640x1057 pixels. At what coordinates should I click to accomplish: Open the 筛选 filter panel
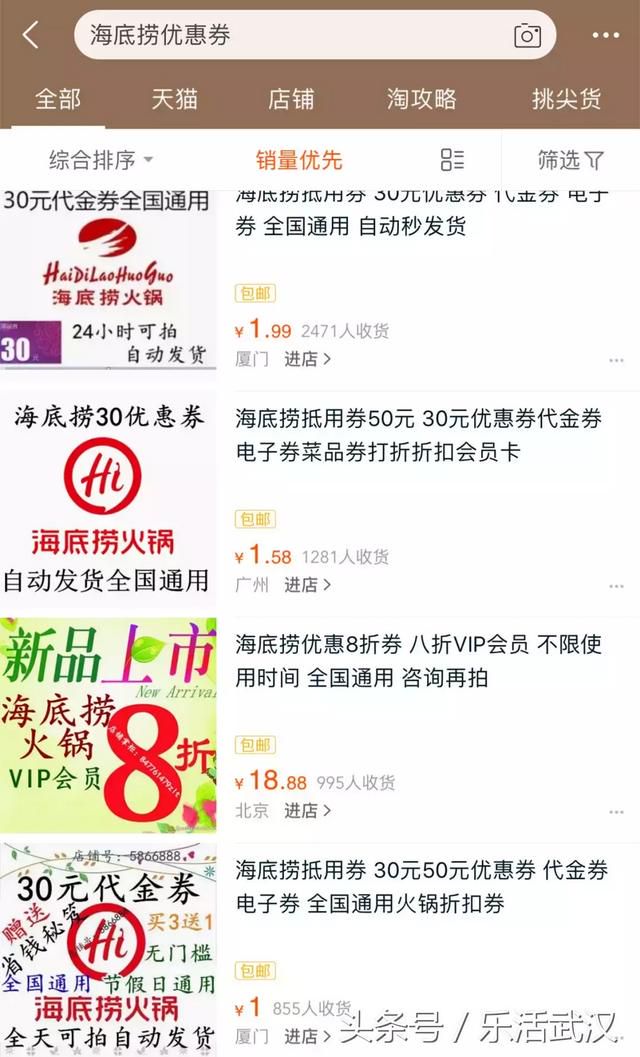pyautogui.click(x=570, y=160)
